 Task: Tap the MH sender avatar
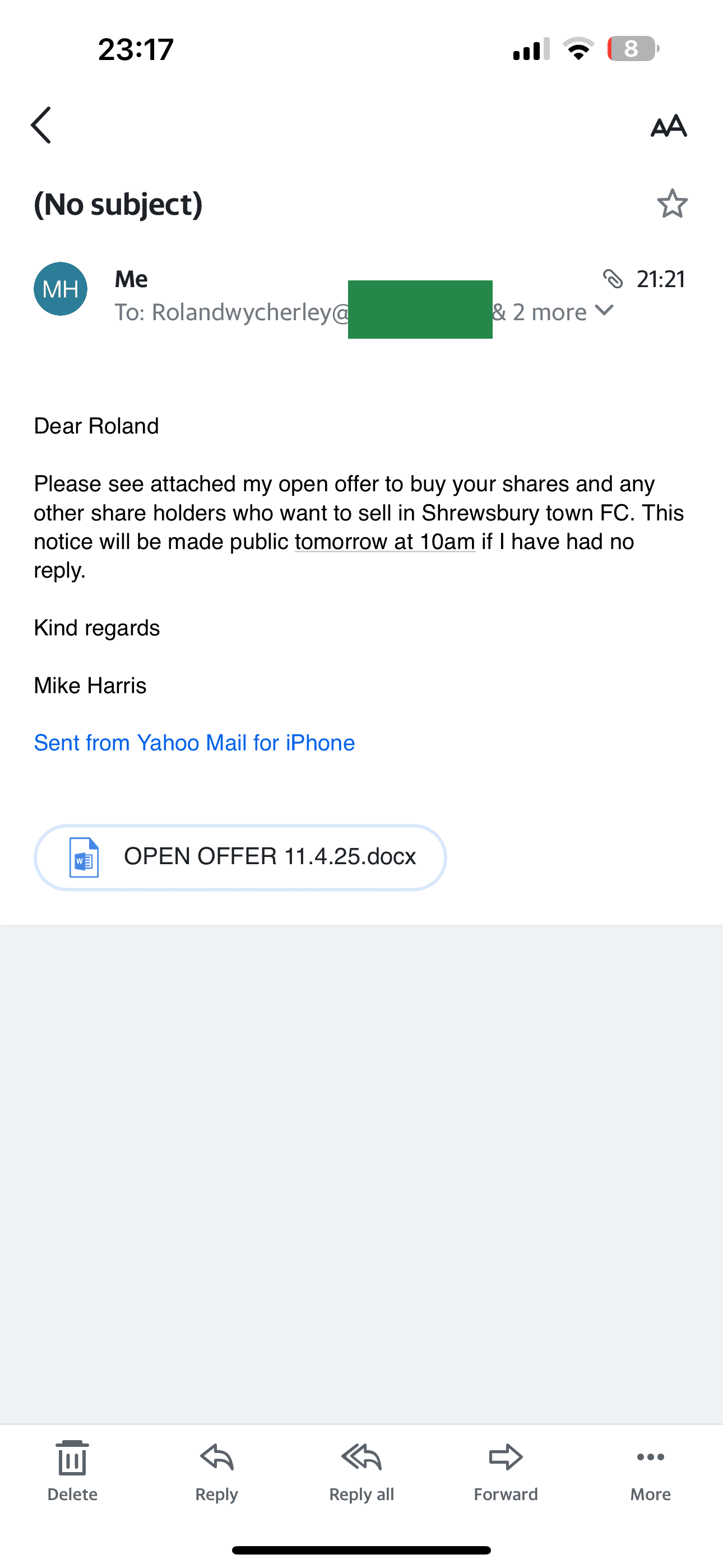pos(61,288)
